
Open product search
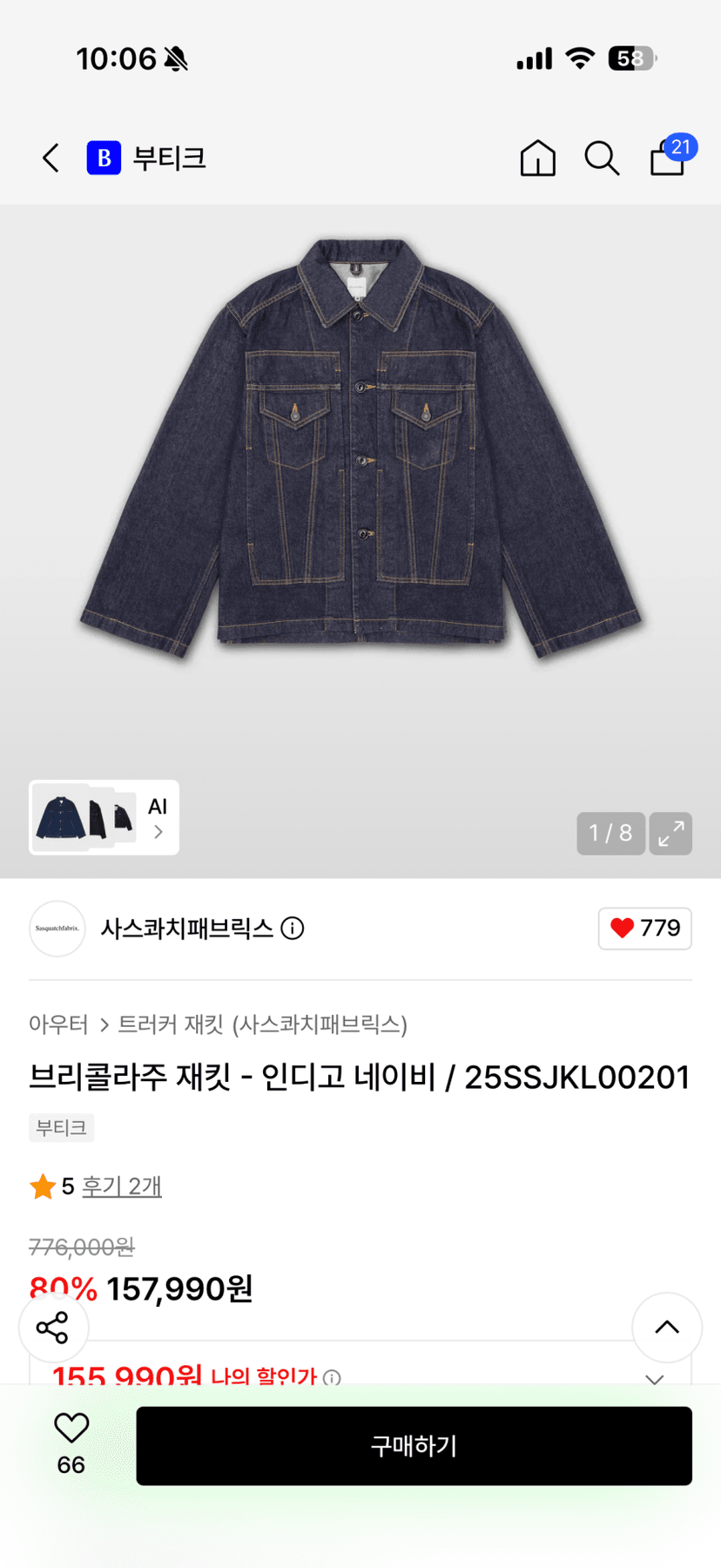[x=602, y=159]
